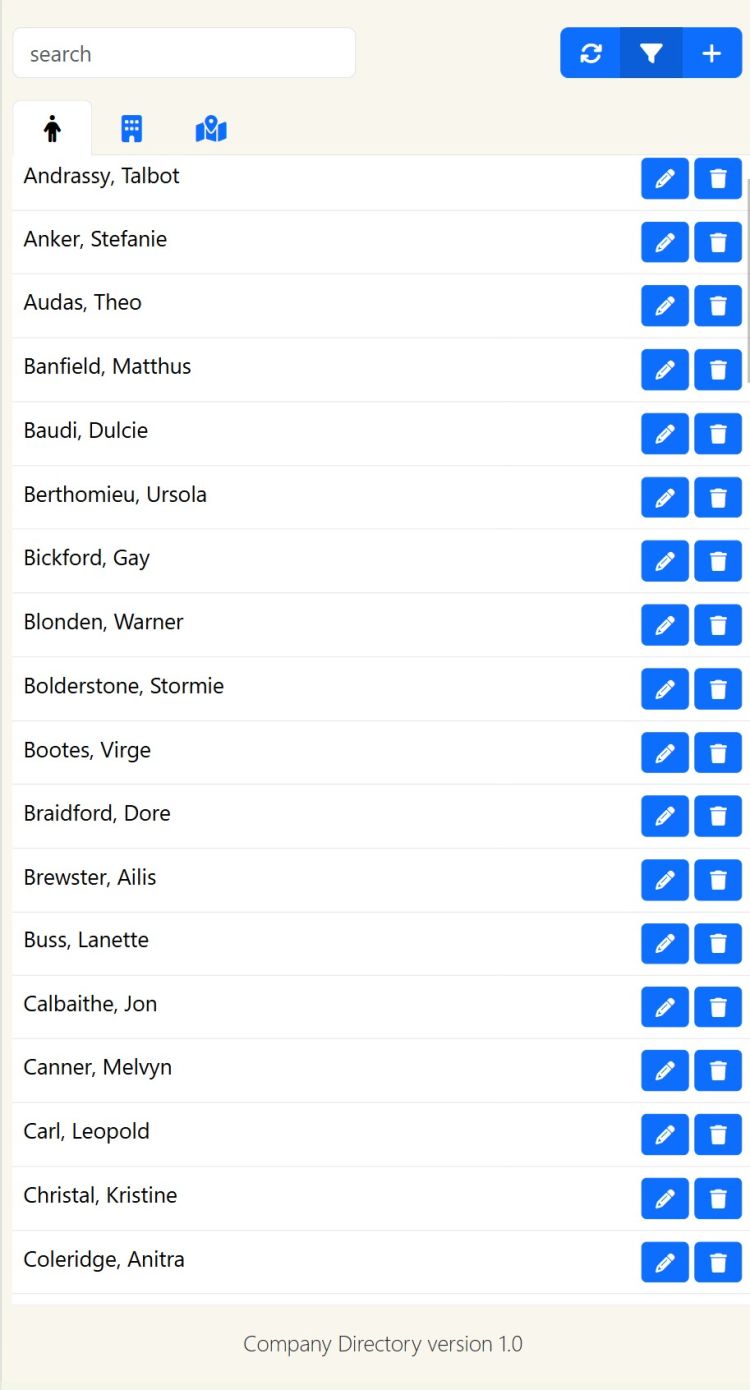Screen dimensions: 750x1390
Task: Edit Braidford, Dore entry
Action: coord(665,817)
